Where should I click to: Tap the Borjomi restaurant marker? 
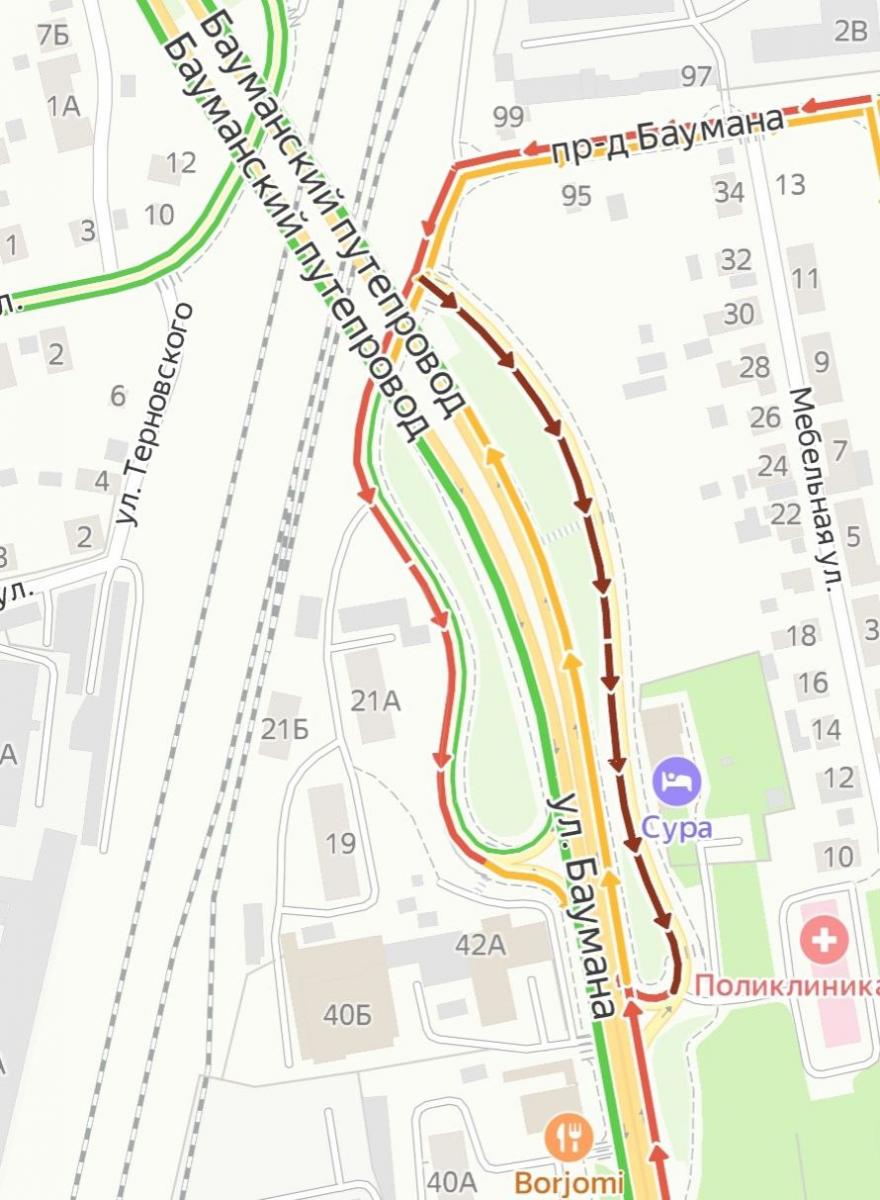coord(568,1137)
